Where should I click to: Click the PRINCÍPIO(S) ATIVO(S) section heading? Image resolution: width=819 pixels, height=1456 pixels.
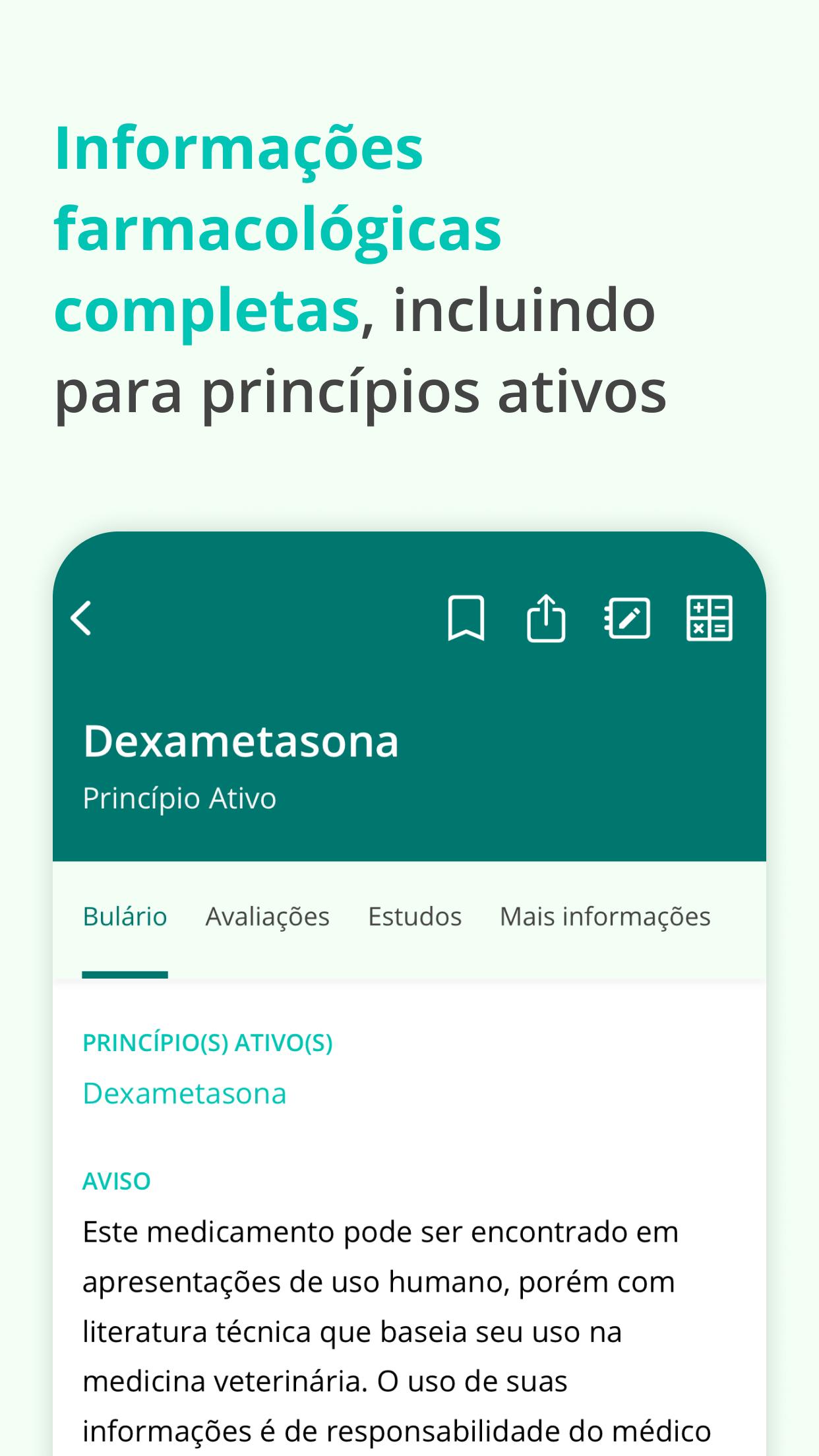pos(208,1043)
